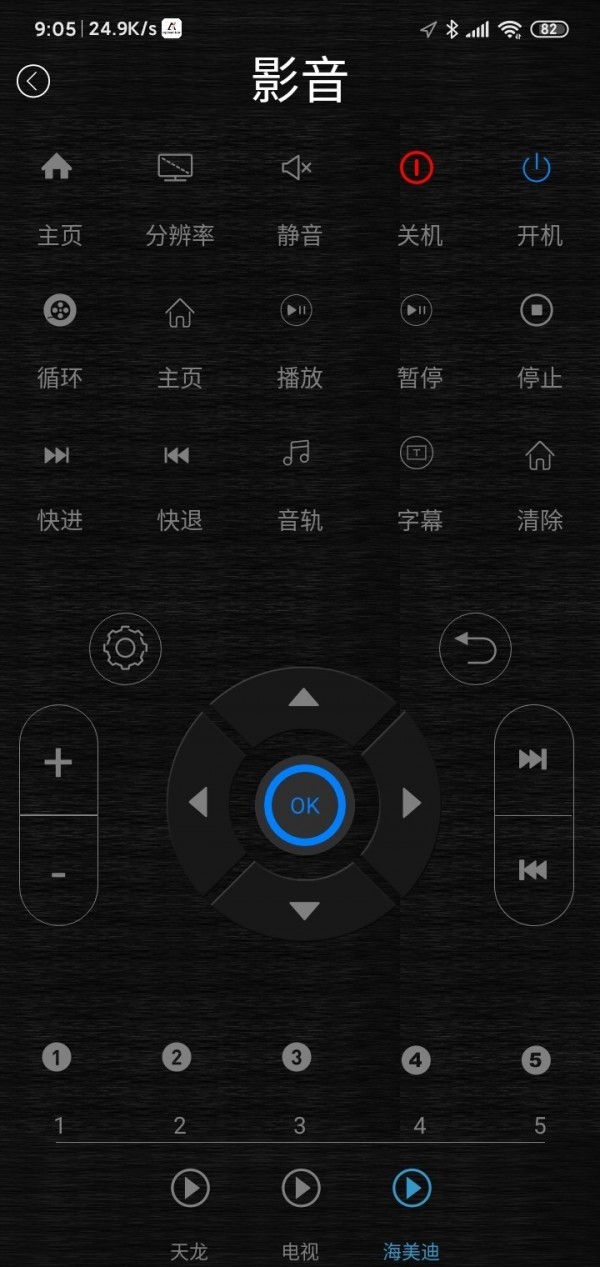
Task: Fast forward with the 快进 button
Action: tap(57, 456)
